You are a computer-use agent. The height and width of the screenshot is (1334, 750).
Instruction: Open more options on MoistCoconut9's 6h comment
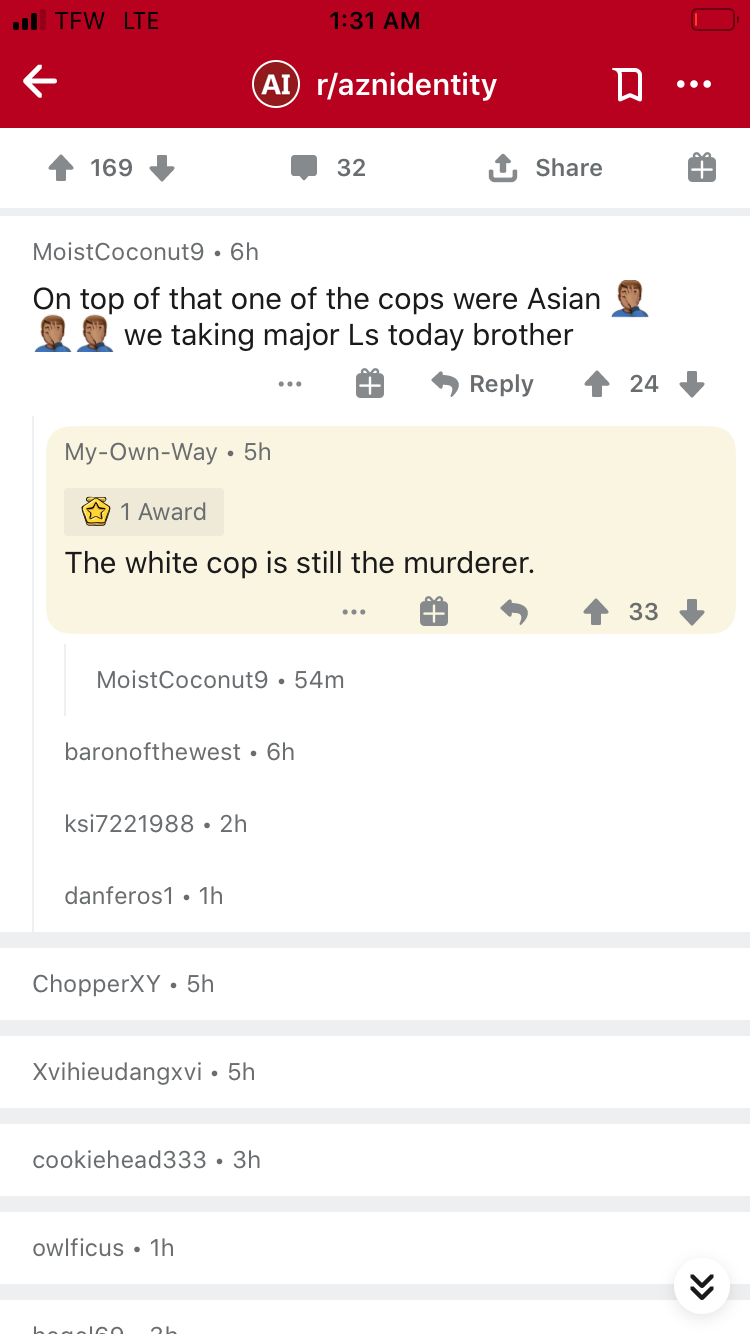click(x=290, y=384)
